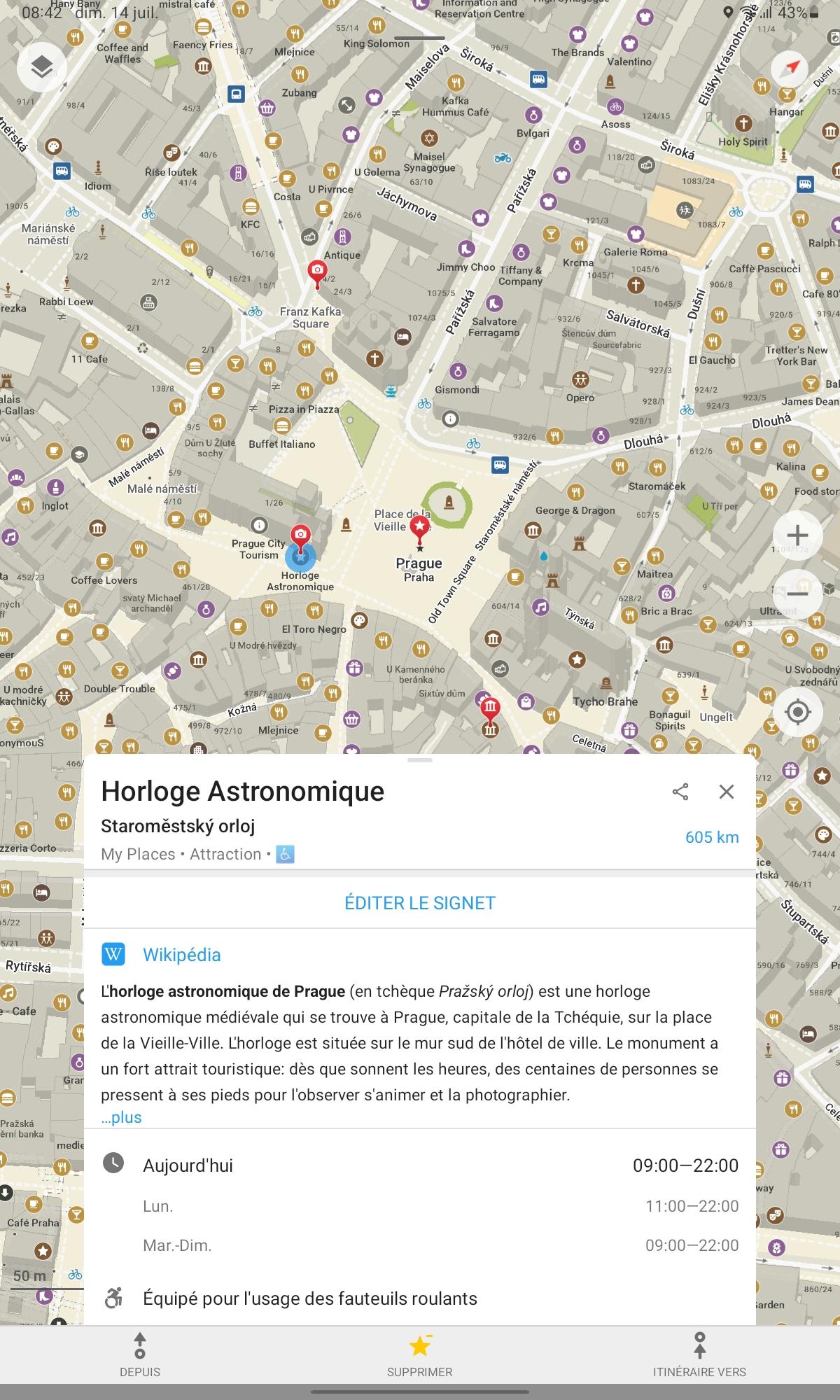Share the Horloge Astronomique place
This screenshot has width=840, height=1400.
[680, 792]
